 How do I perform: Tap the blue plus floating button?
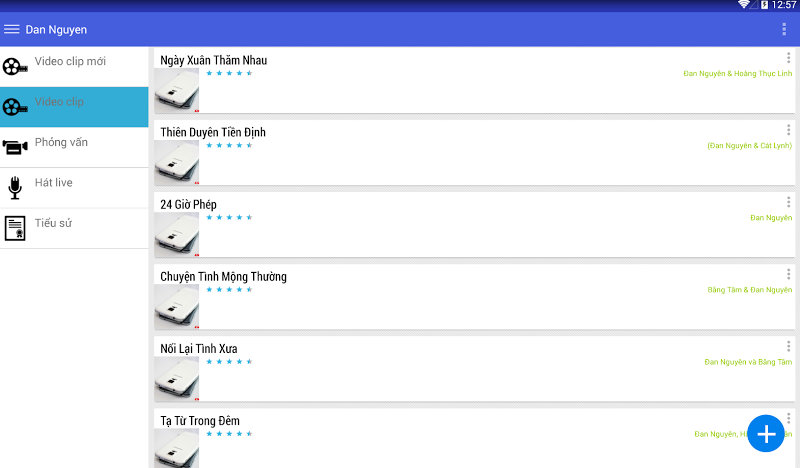(x=766, y=433)
